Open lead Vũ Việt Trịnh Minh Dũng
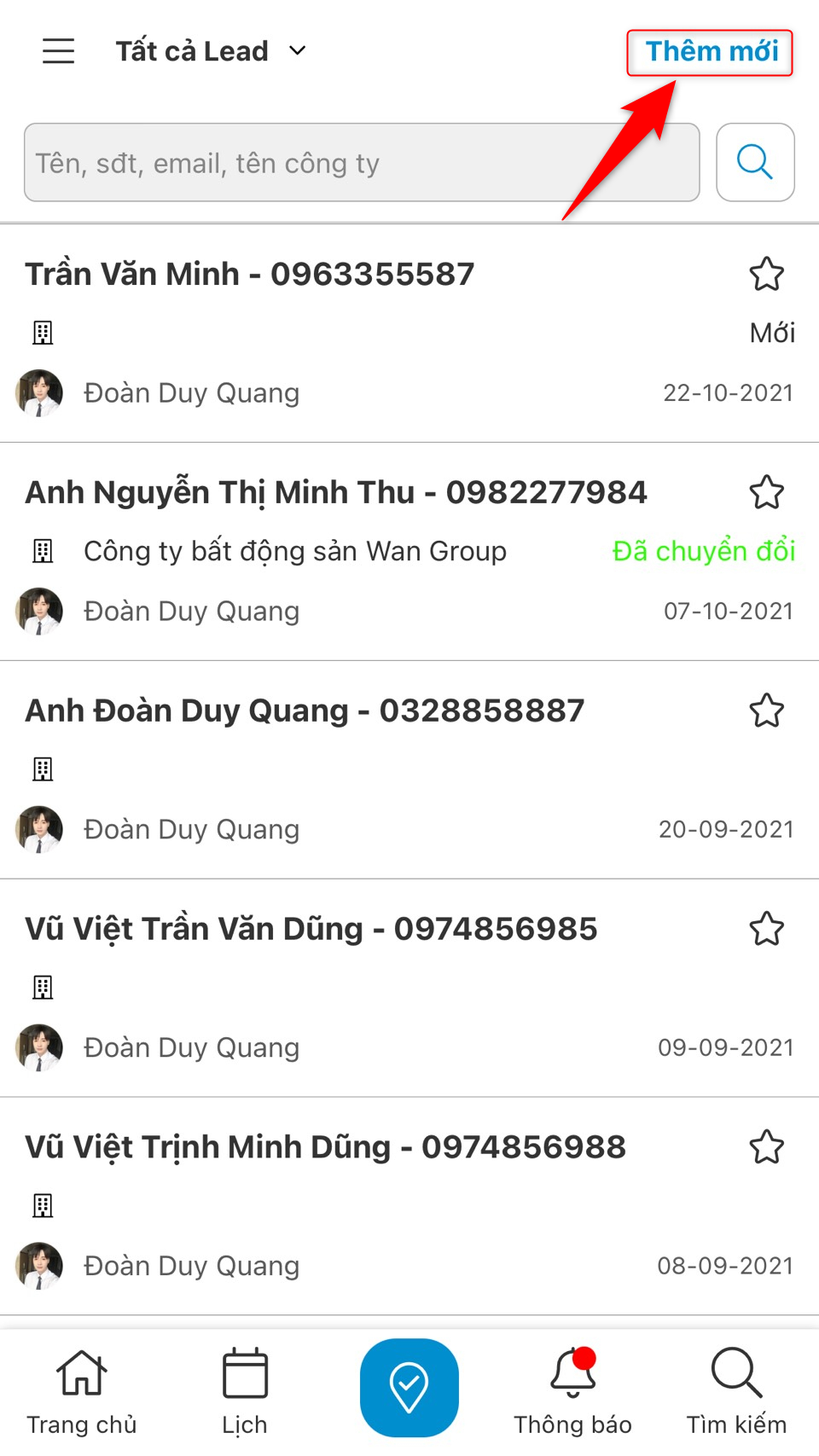This screenshot has height=1456, width=819. (x=325, y=1148)
